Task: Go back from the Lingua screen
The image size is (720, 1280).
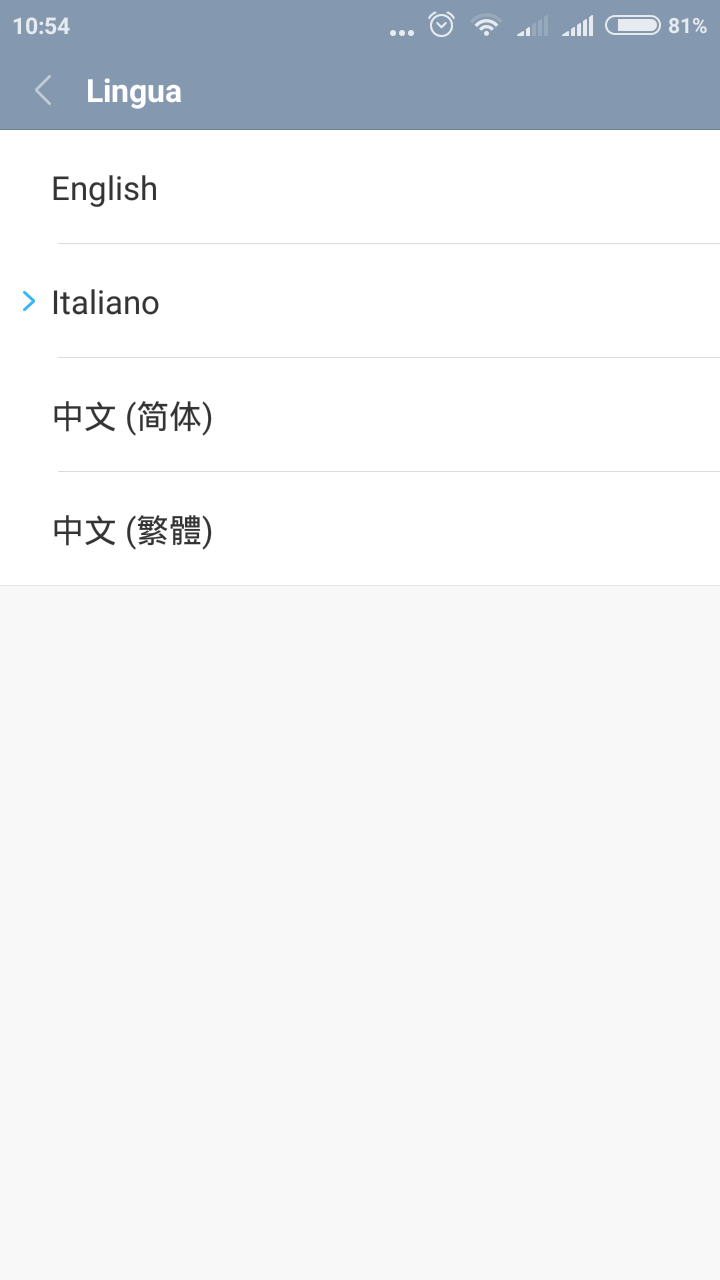Action: 43,91
